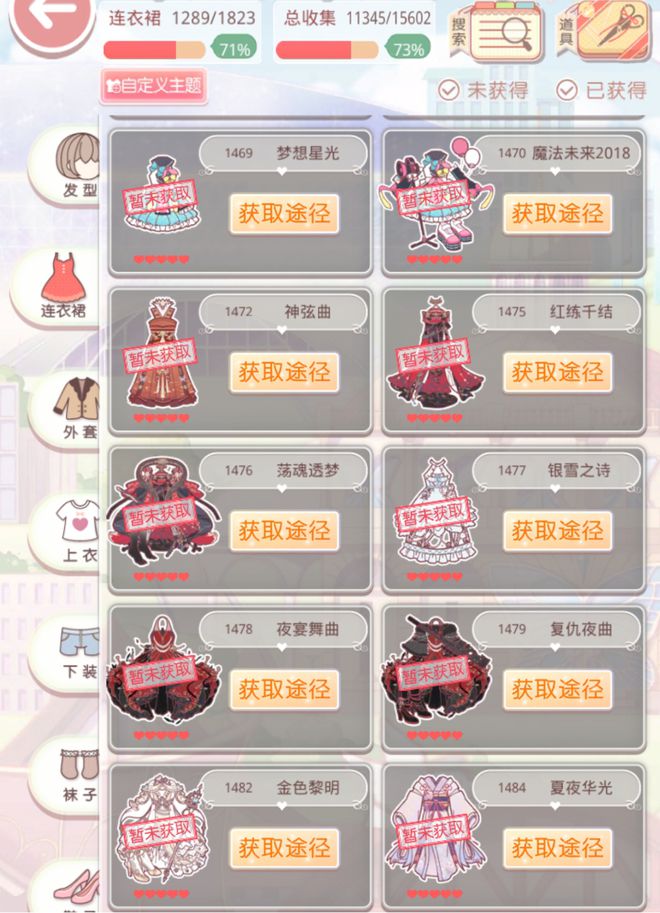Image resolution: width=660 pixels, height=913 pixels.
Task: View 获取途径 for 神弦曲
Action: click(284, 372)
